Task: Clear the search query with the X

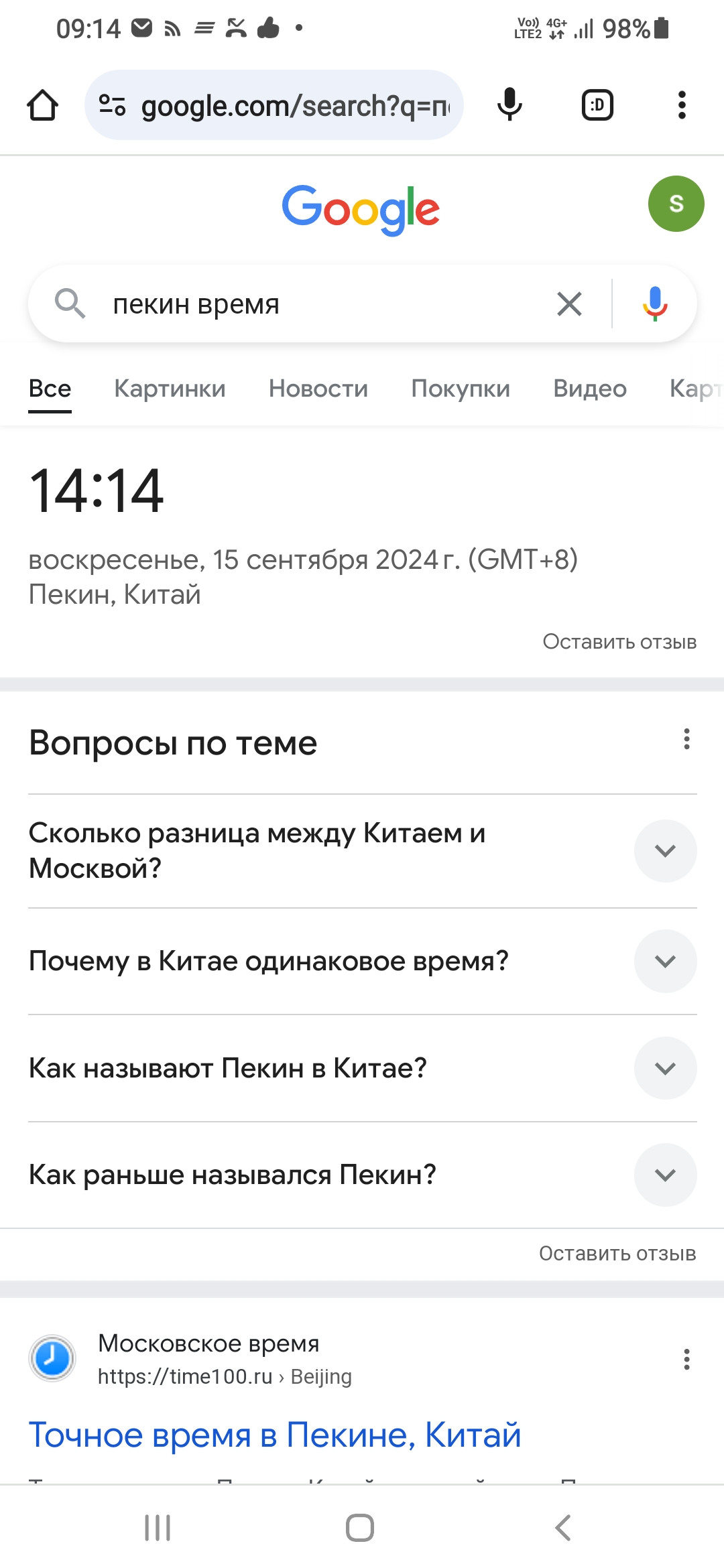Action: tap(569, 304)
